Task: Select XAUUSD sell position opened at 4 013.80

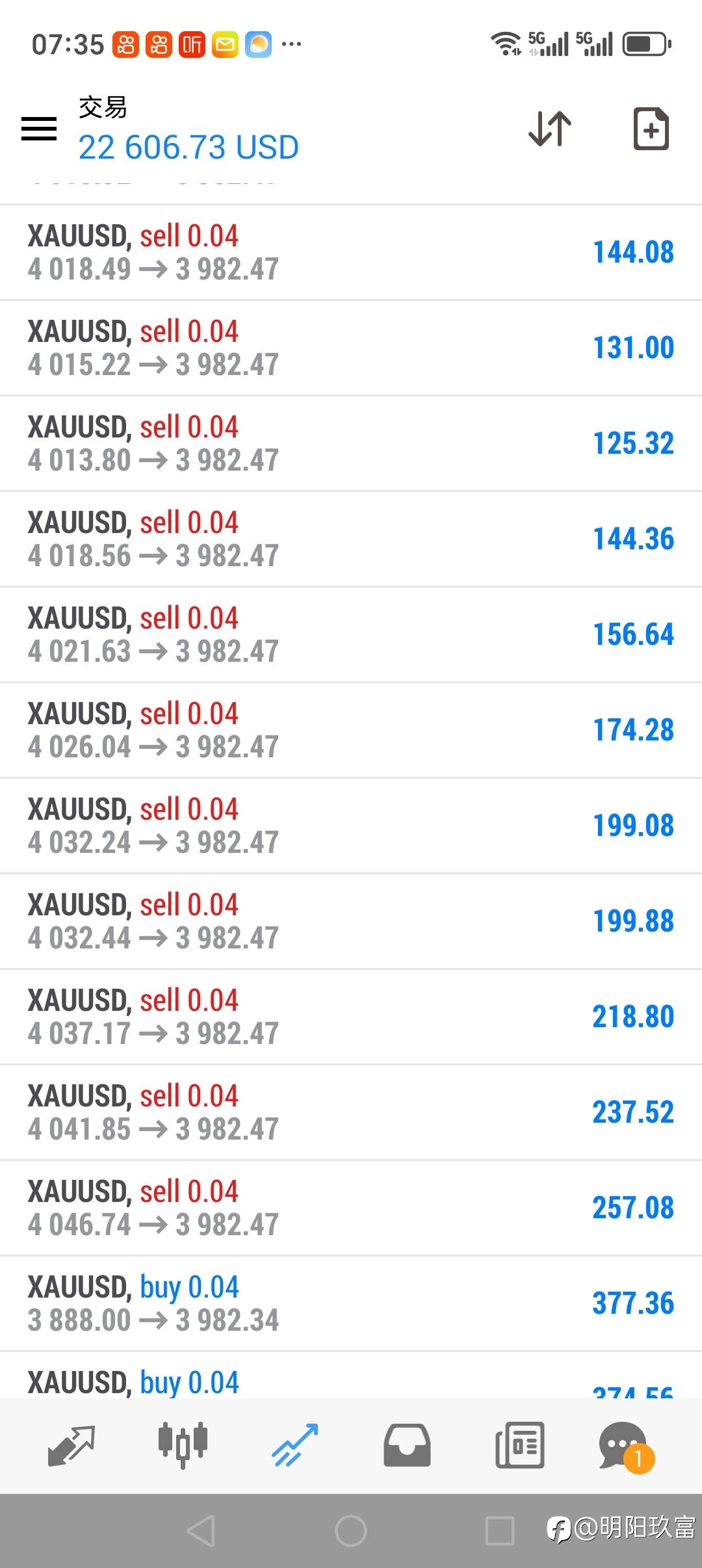Action: pyautogui.click(x=351, y=443)
